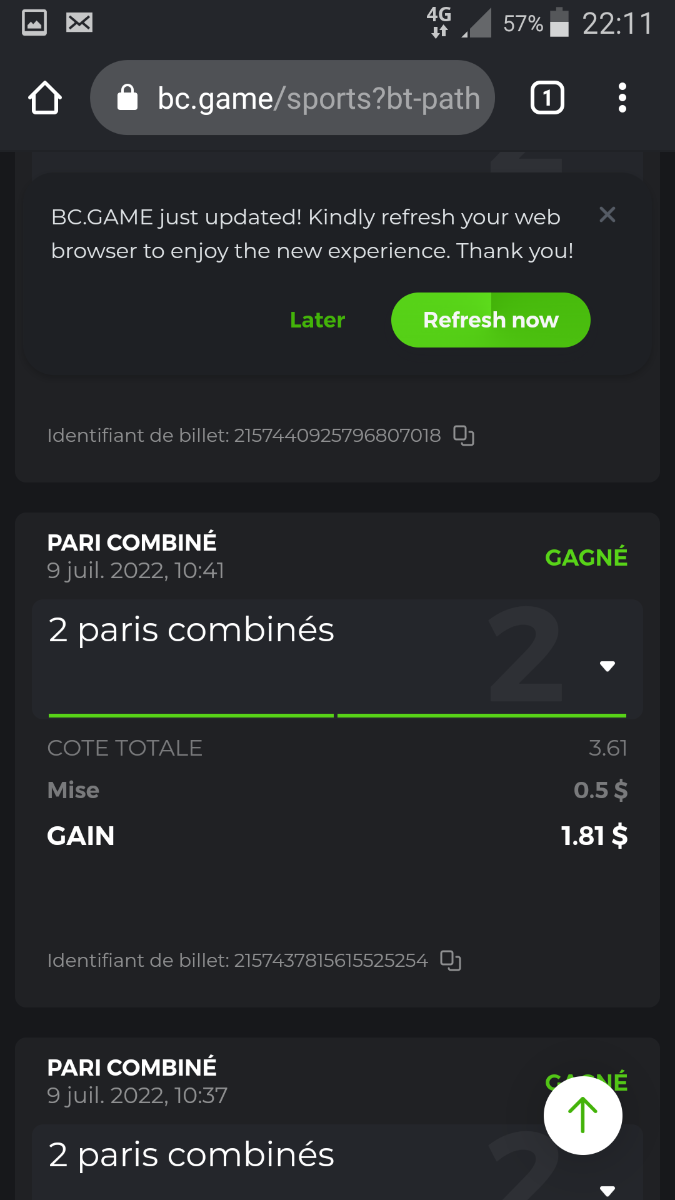Tap the Refresh now button
This screenshot has width=675, height=1200.
click(x=490, y=320)
